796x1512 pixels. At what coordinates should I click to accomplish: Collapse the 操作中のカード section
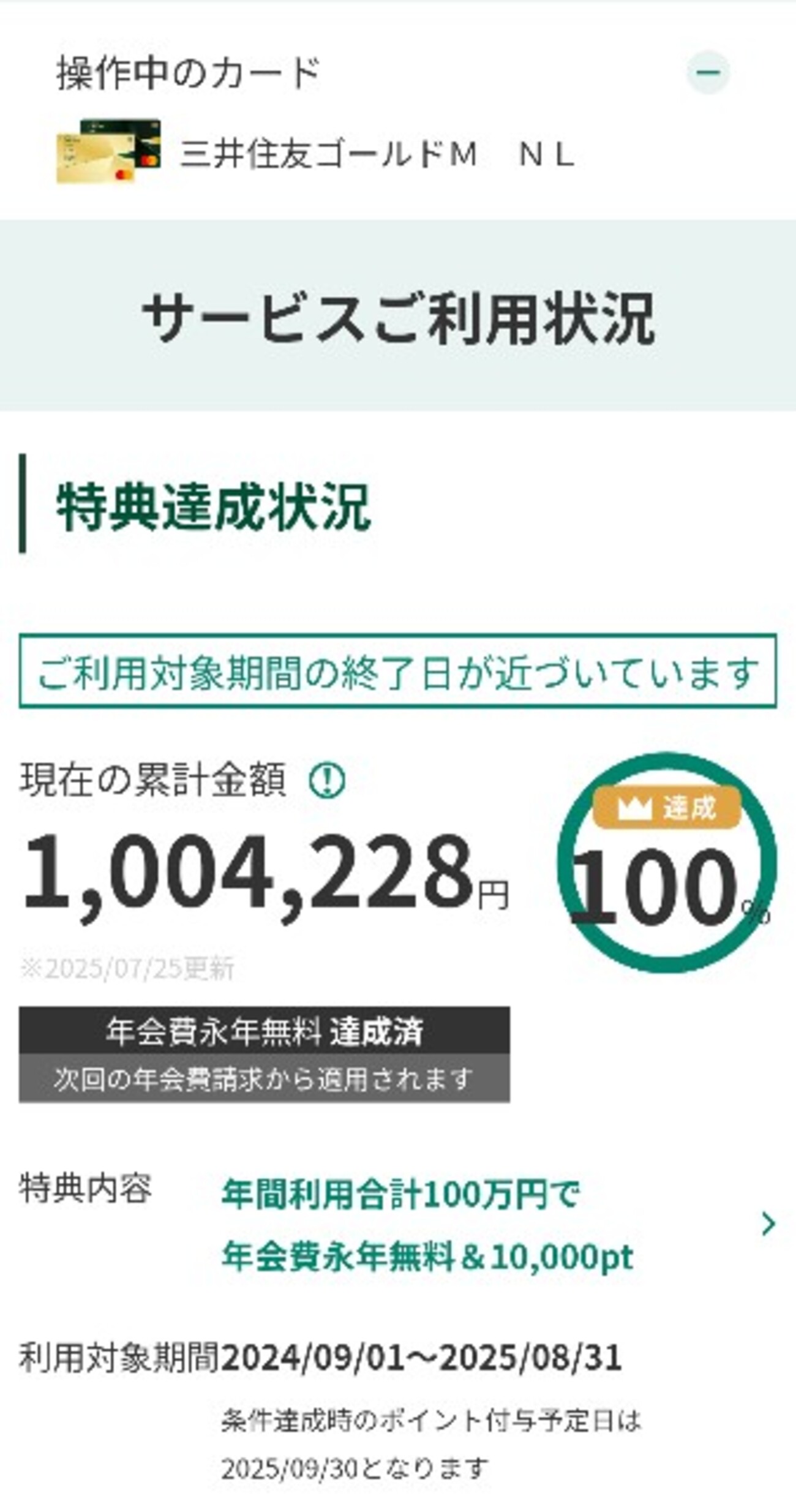click(708, 73)
